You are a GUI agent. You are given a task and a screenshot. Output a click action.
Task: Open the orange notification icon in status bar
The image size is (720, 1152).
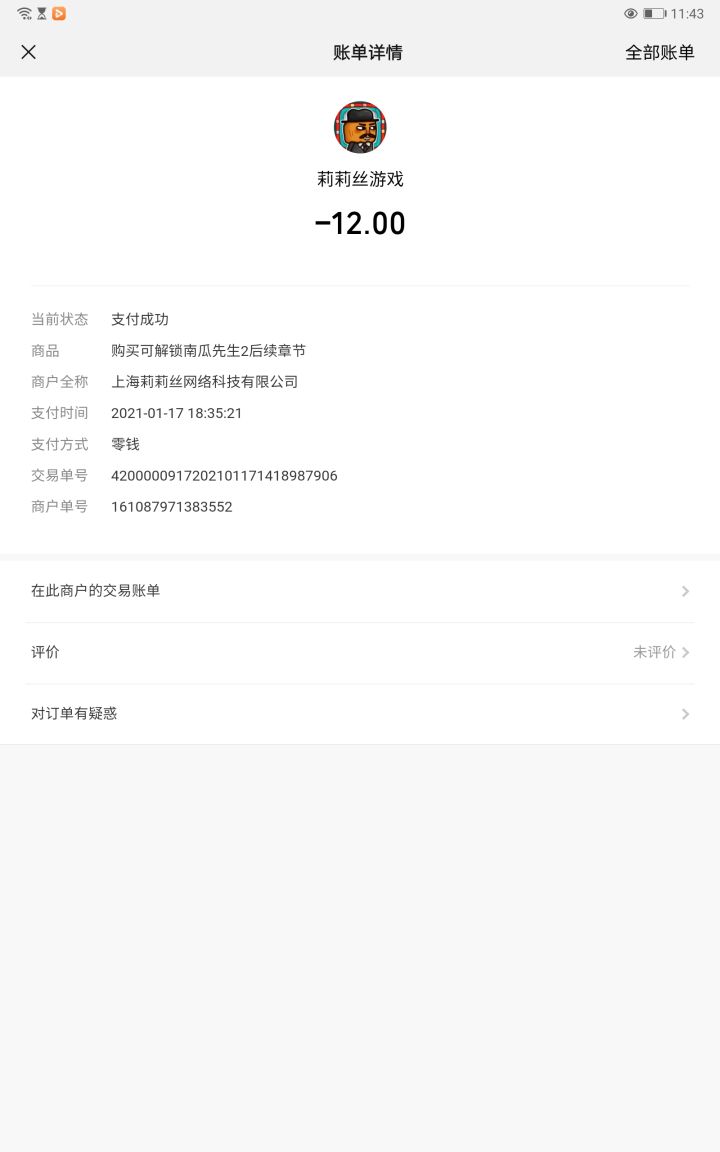coord(59,13)
